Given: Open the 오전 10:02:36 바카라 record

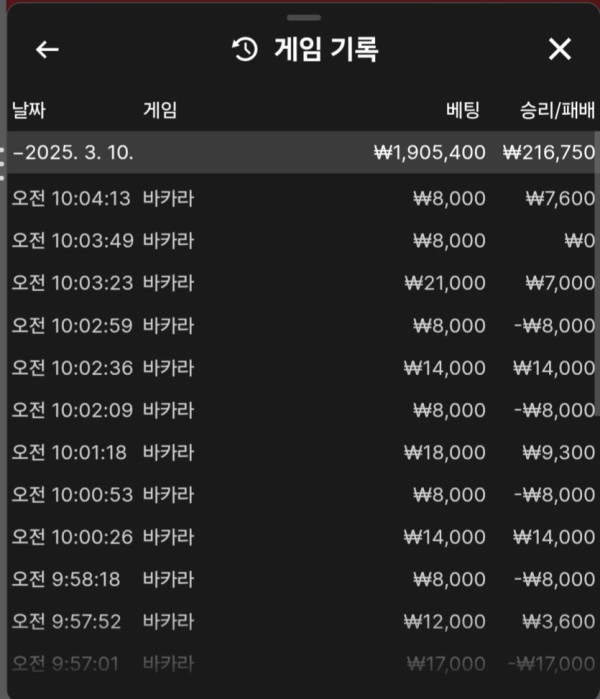Looking at the screenshot, I should click(x=300, y=367).
